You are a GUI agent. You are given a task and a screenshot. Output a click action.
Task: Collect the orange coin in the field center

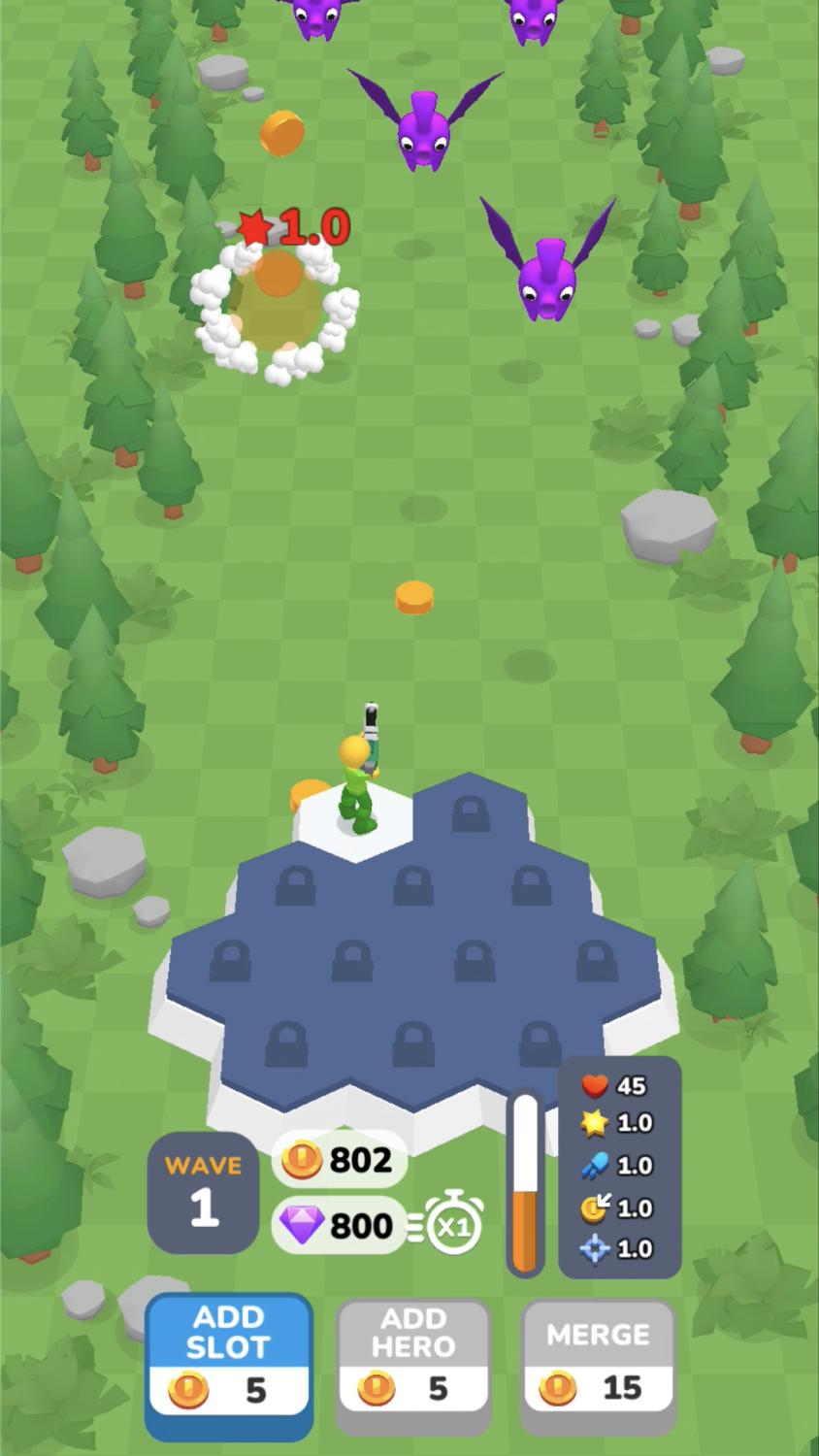tap(414, 596)
